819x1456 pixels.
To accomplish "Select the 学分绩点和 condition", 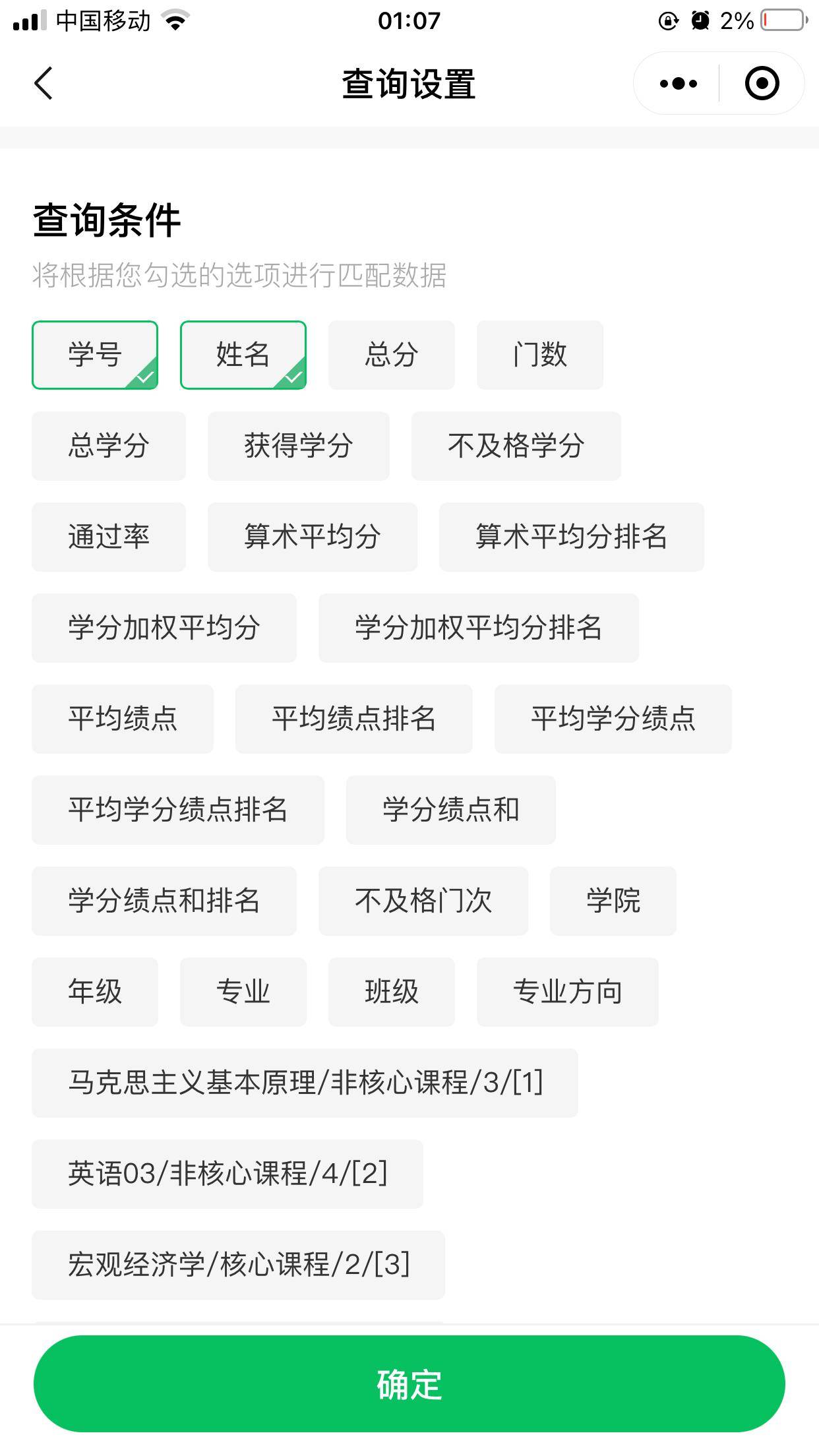I will [451, 810].
